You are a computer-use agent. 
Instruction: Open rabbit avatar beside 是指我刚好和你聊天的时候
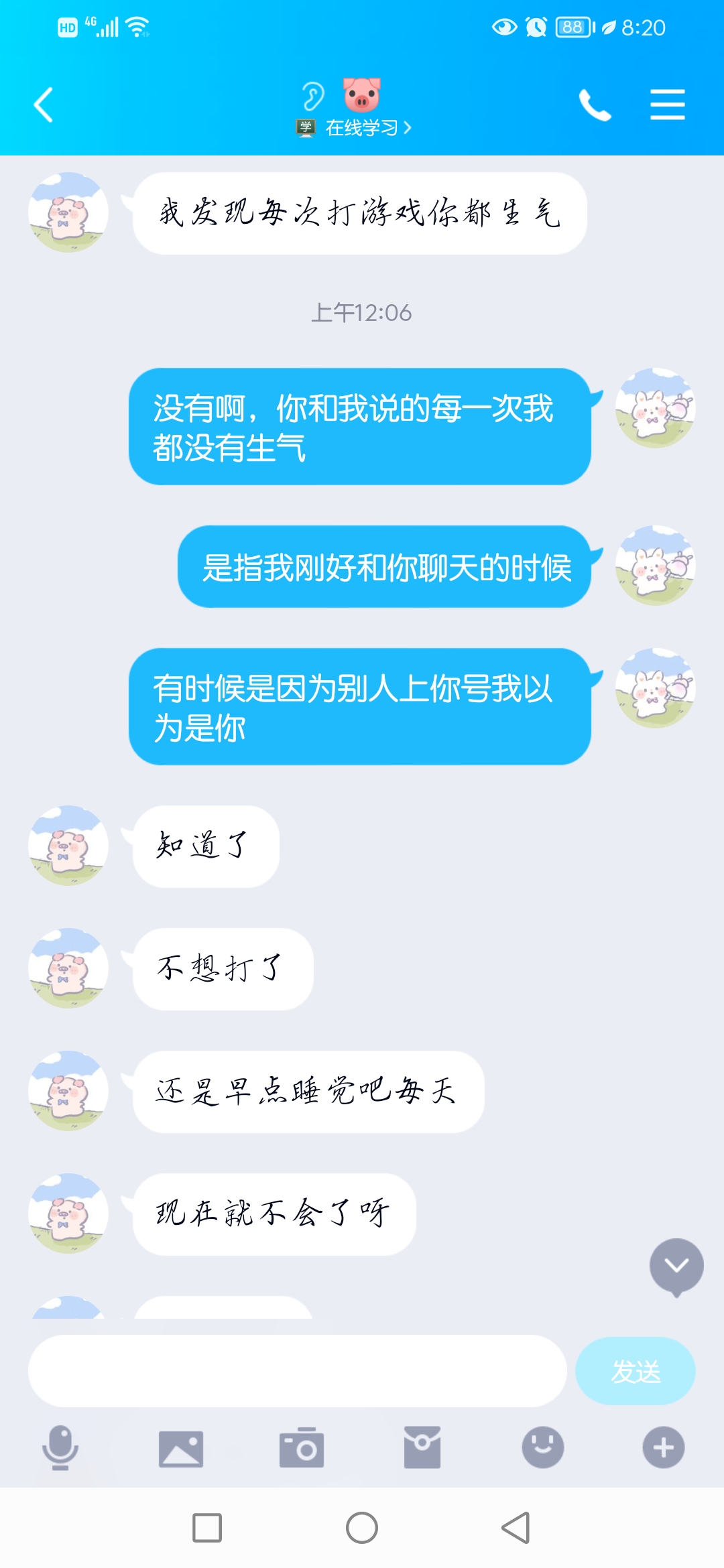[655, 566]
